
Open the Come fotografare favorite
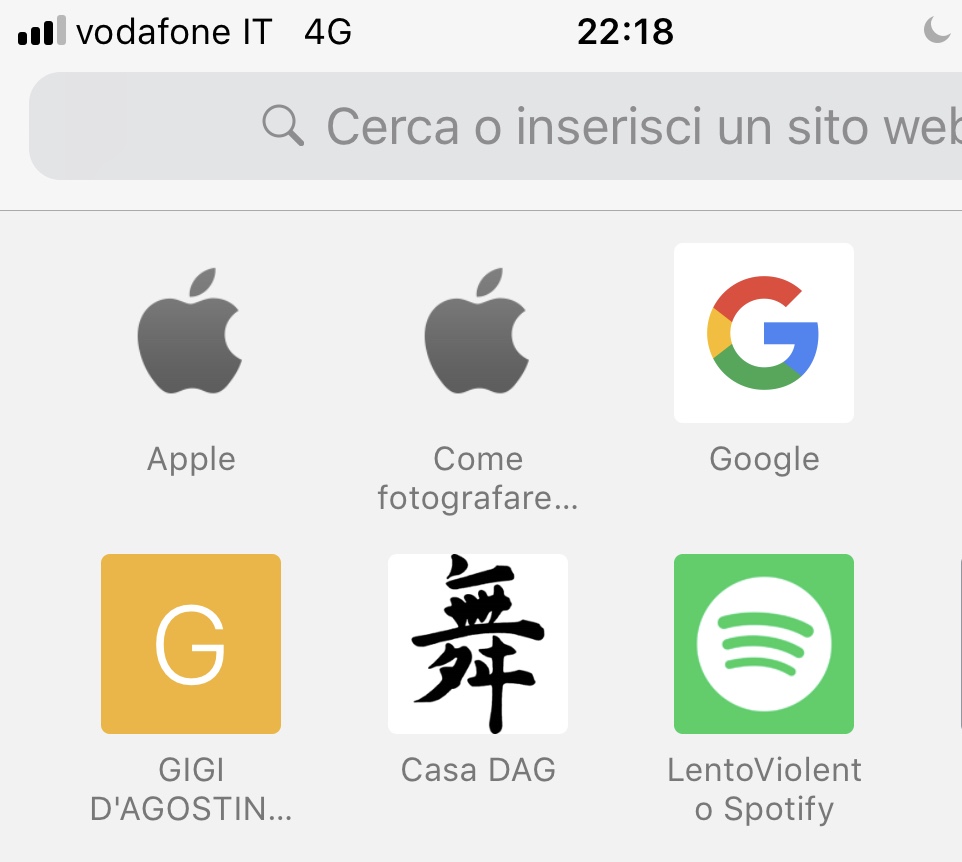(477, 333)
